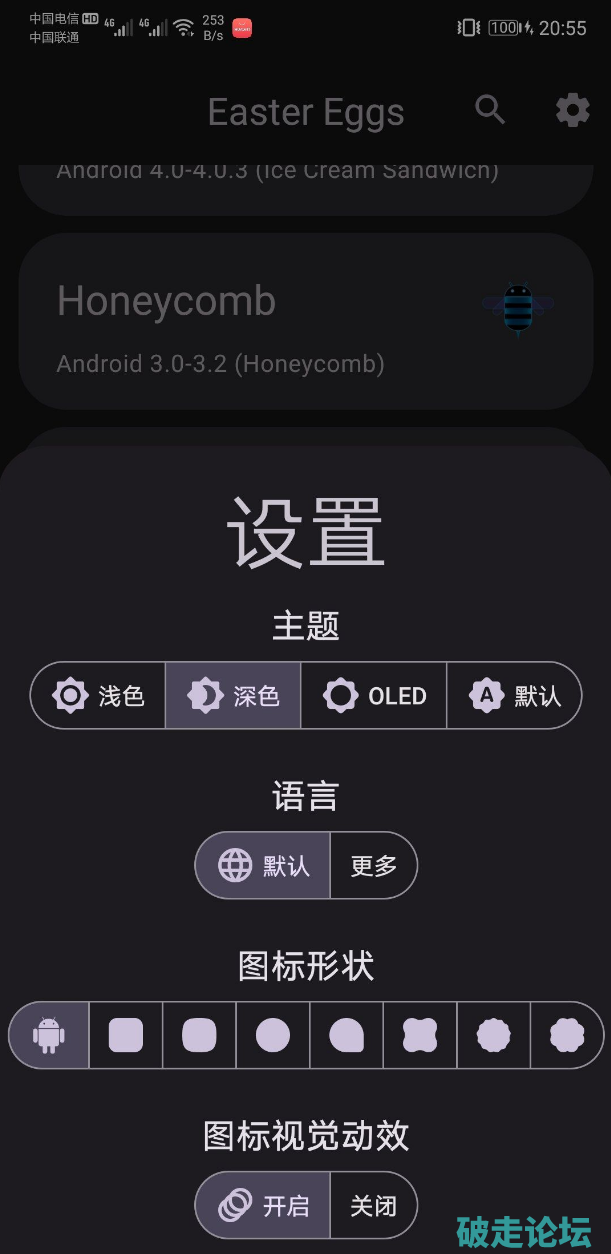Viewport: 611px width, 1254px height.
Task: Select the 深色 dark theme
Action: click(x=233, y=696)
